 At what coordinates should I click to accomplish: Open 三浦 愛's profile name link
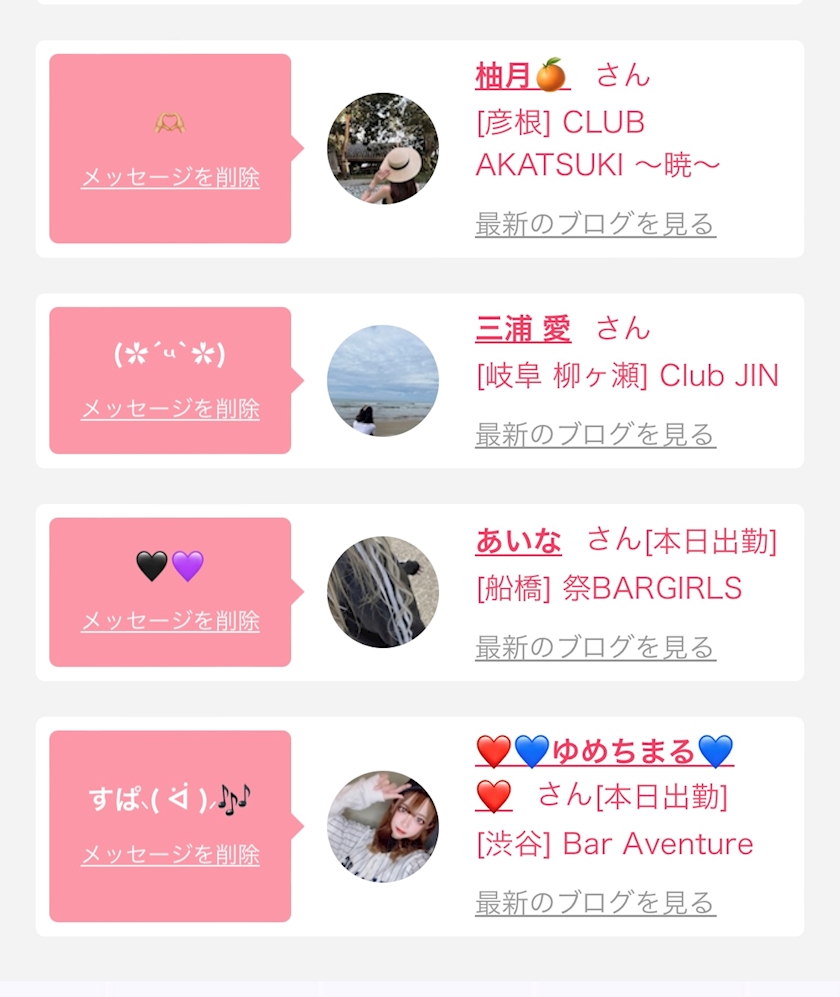[523, 329]
